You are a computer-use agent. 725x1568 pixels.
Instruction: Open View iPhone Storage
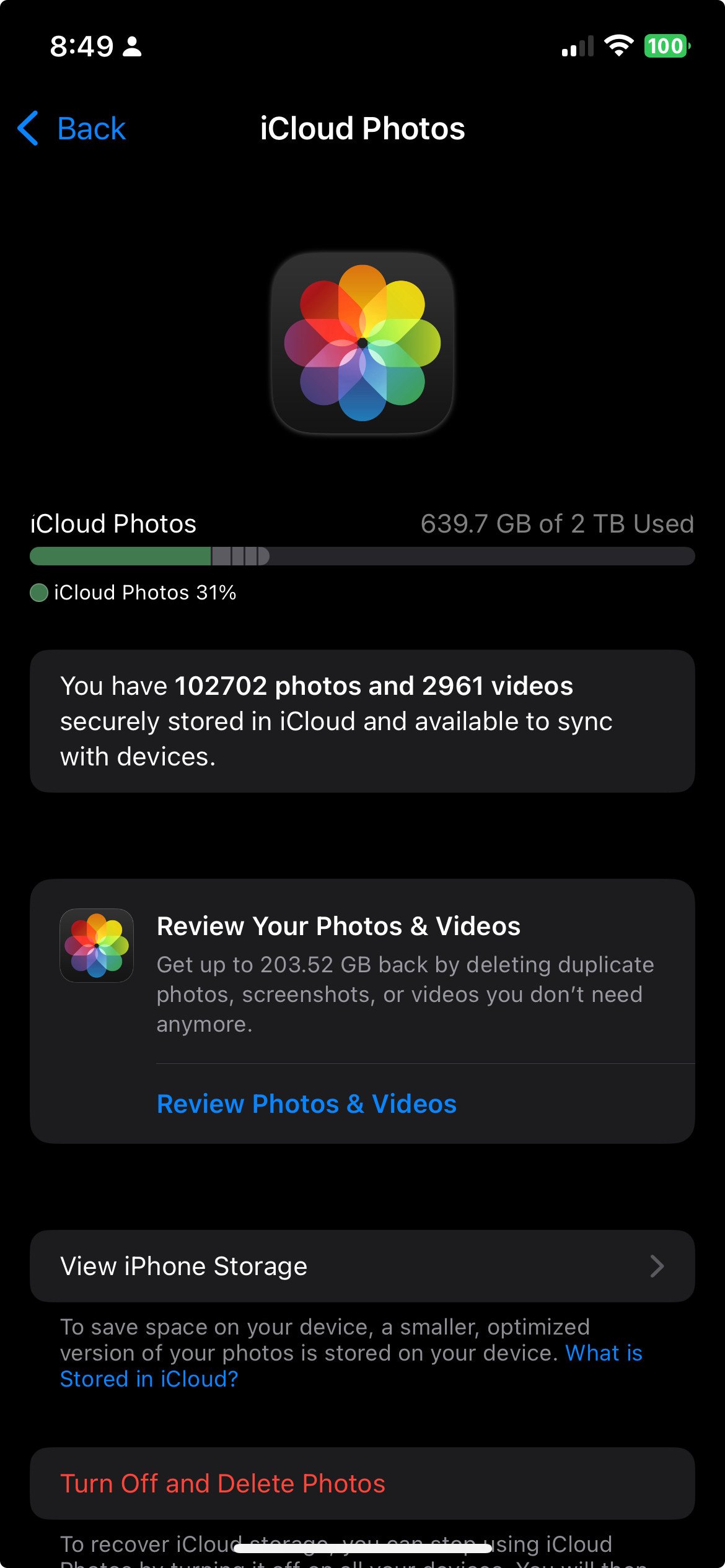point(362,1266)
